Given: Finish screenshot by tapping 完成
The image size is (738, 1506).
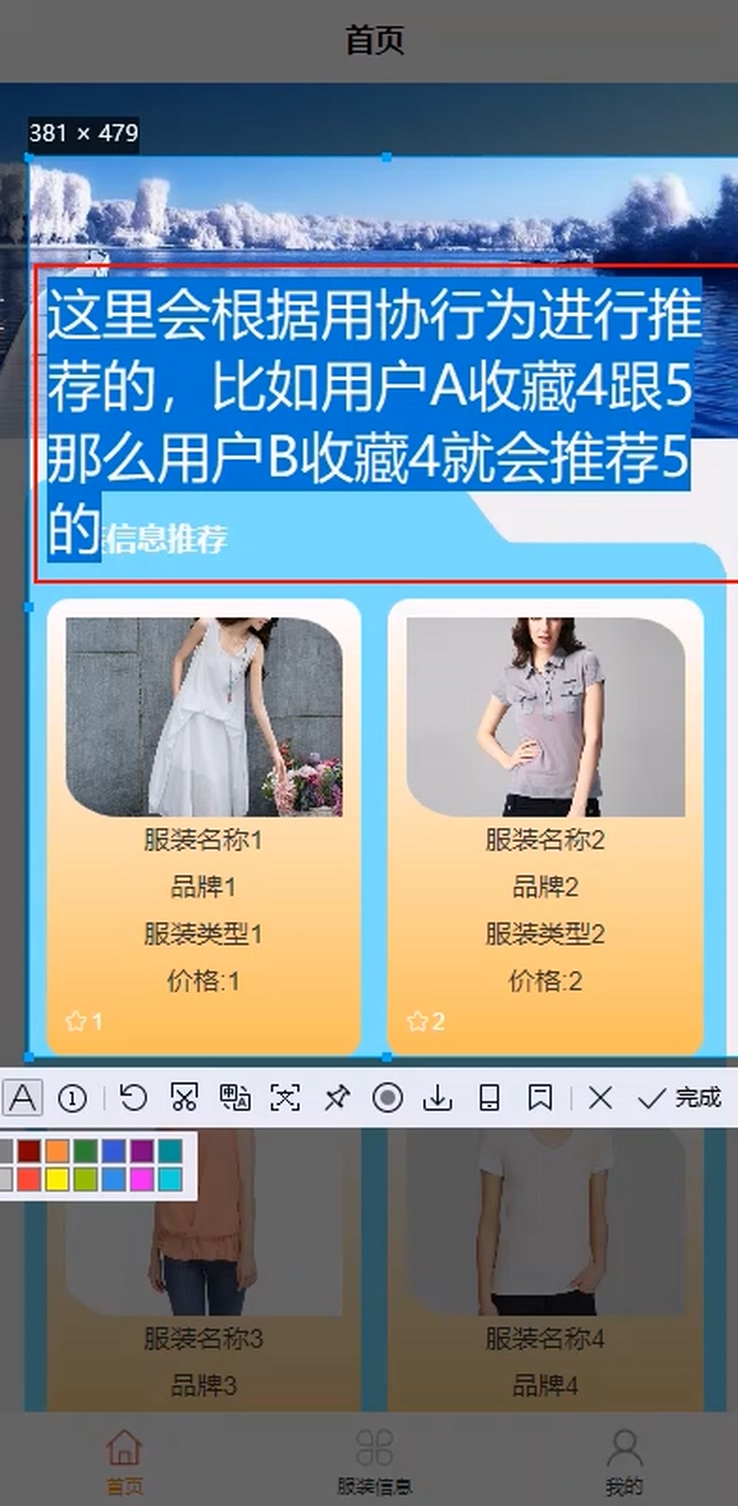Looking at the screenshot, I should [x=681, y=1098].
